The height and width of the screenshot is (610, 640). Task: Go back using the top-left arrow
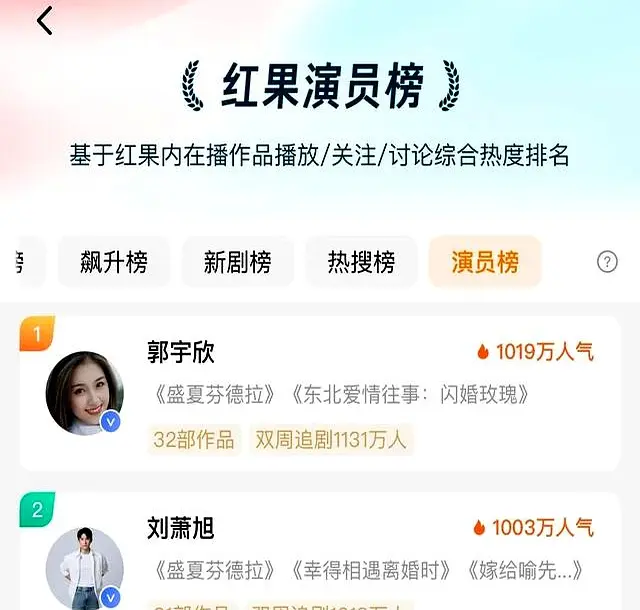pyautogui.click(x=44, y=19)
